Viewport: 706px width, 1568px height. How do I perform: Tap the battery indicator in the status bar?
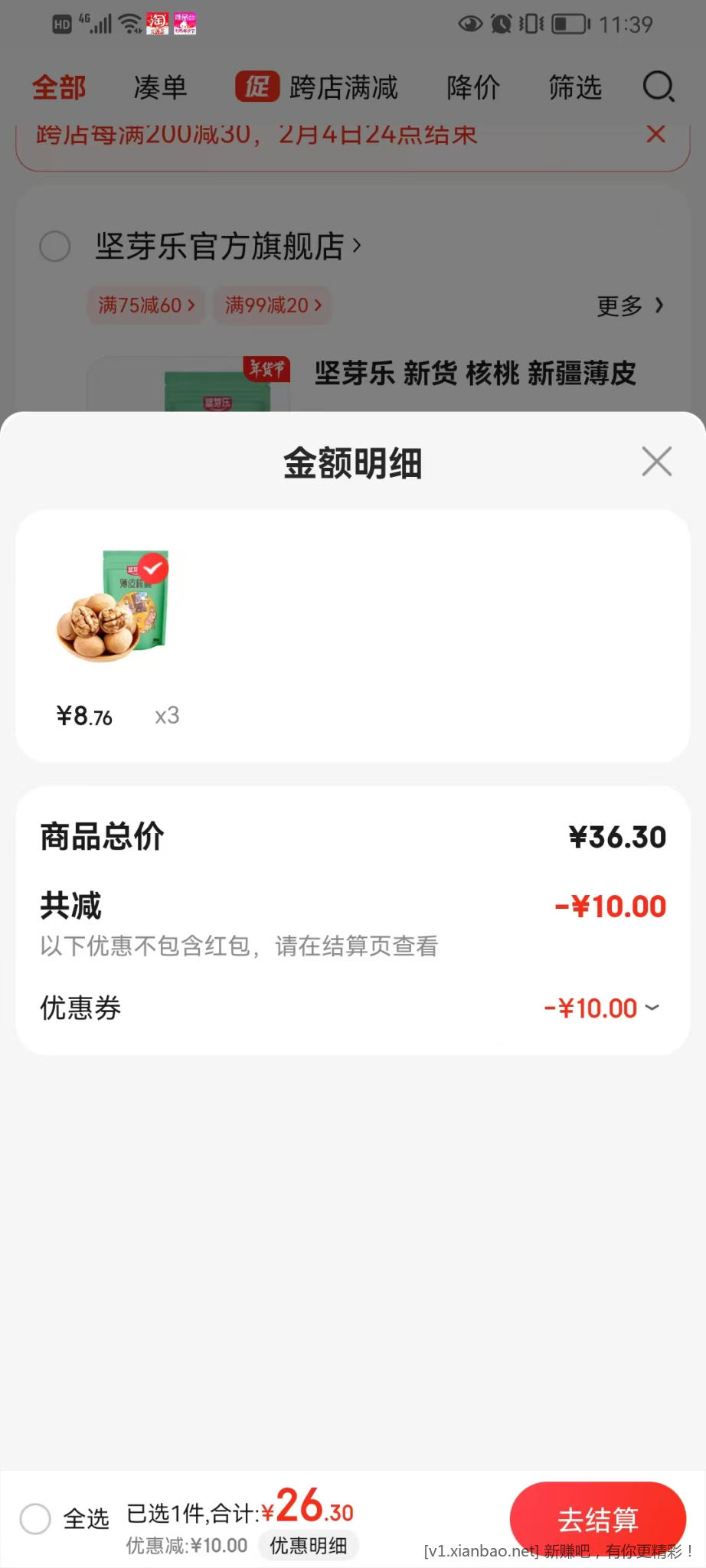pyautogui.click(x=570, y=24)
